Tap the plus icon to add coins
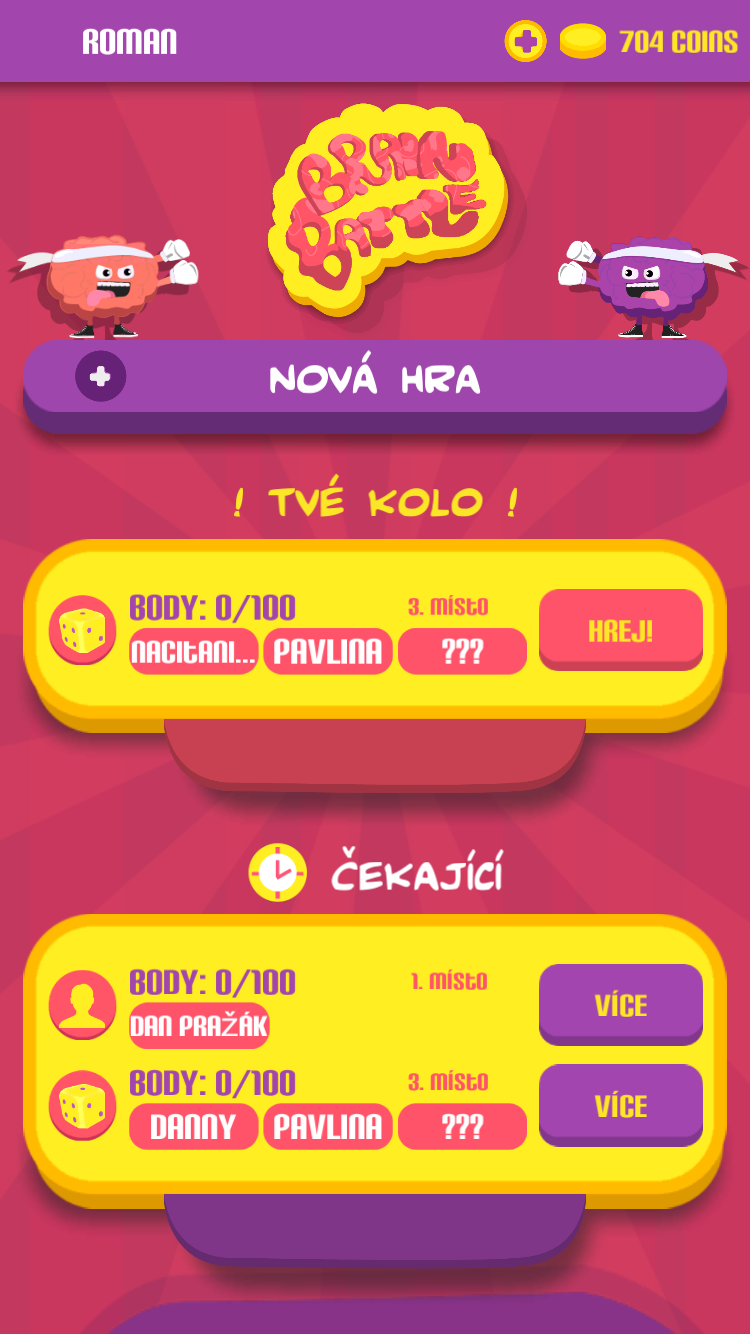 525,42
